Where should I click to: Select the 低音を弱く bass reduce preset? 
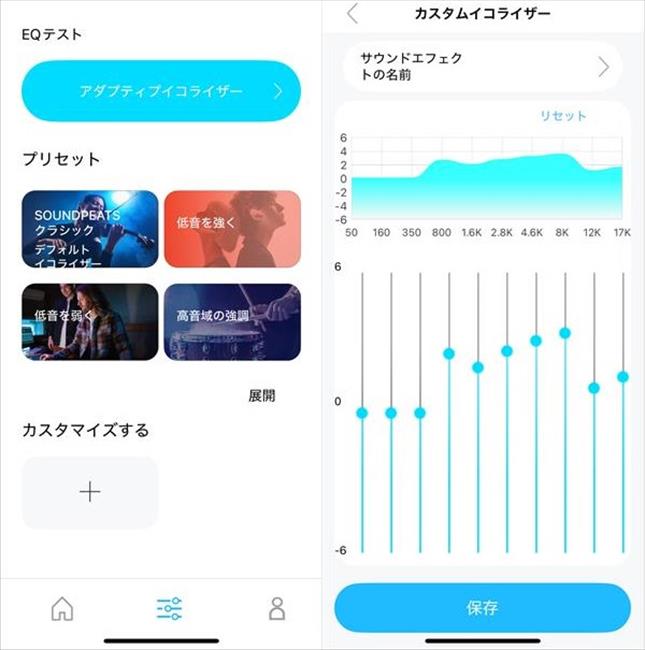[90, 322]
